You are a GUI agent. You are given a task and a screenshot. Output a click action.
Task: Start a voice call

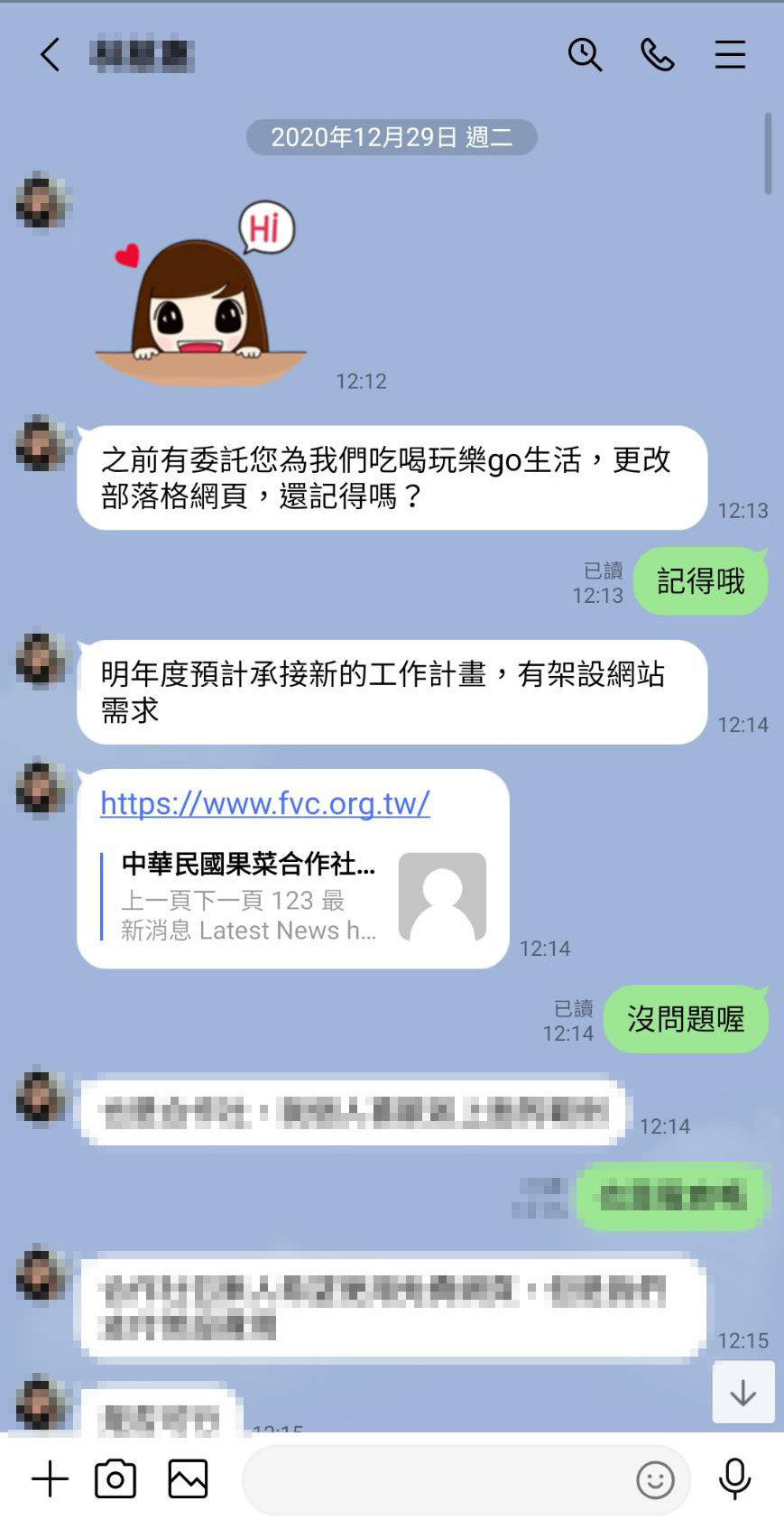pos(658,54)
